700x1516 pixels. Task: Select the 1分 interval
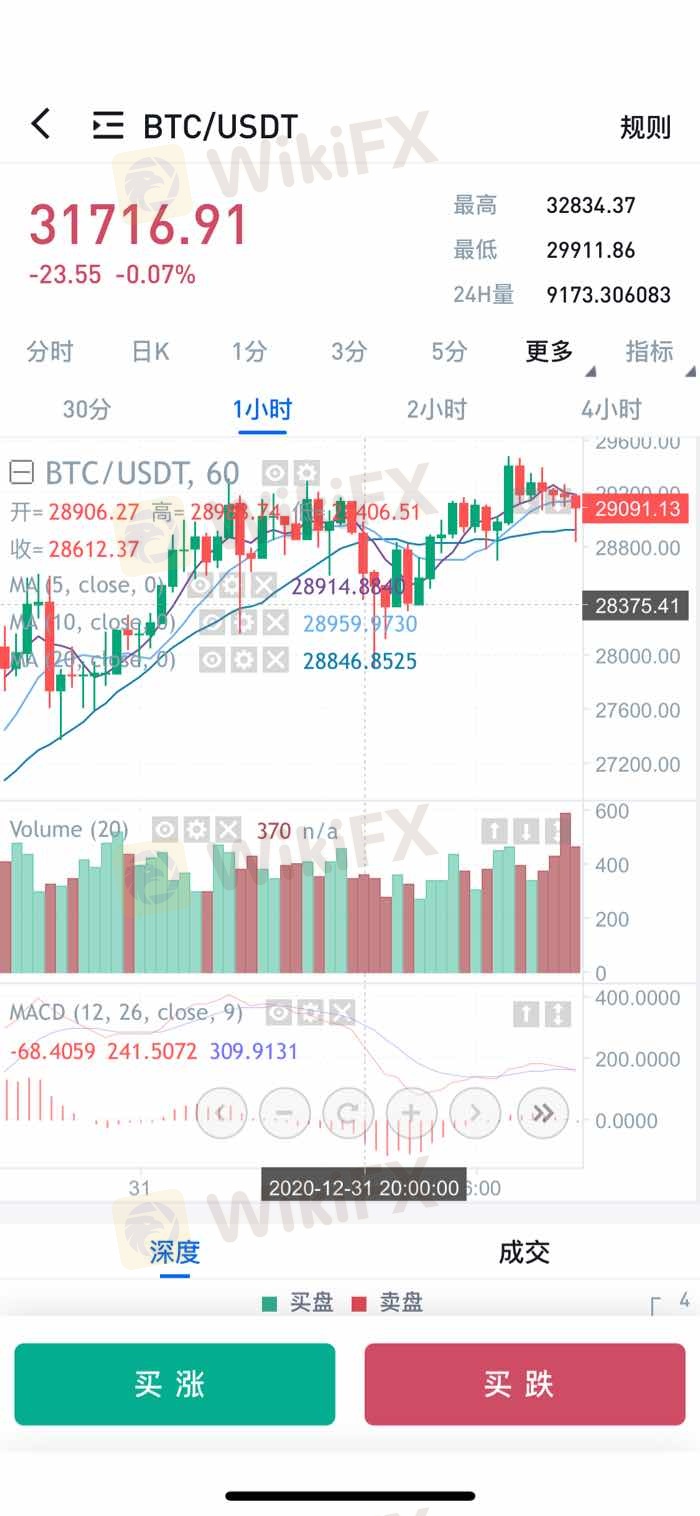tap(249, 352)
